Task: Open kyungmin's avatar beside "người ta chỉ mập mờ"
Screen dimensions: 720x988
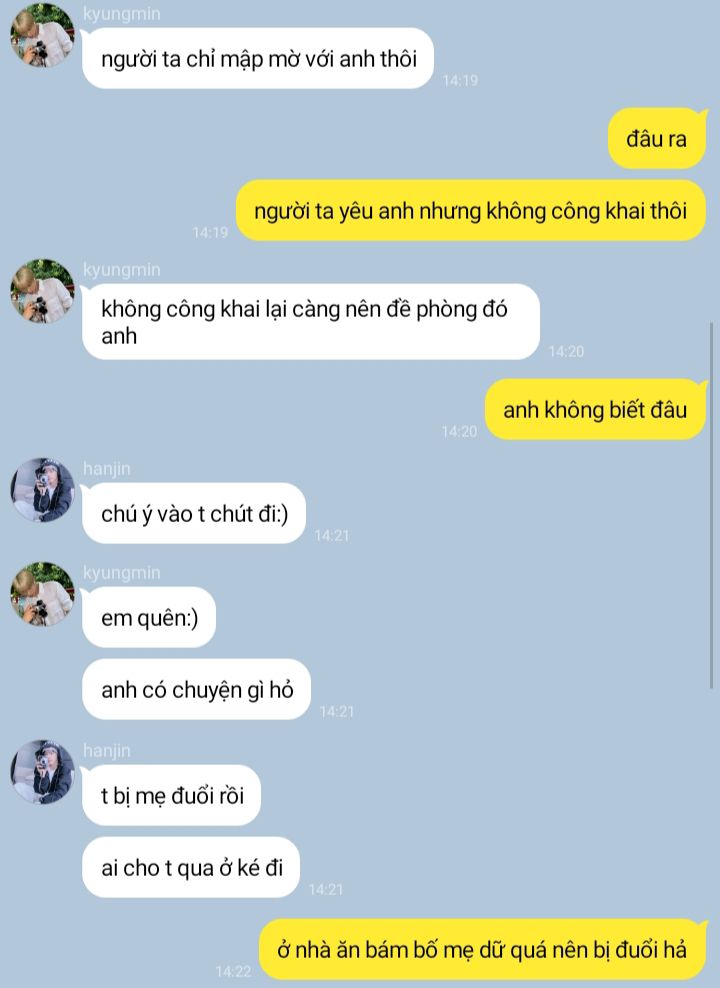Action: click(42, 35)
